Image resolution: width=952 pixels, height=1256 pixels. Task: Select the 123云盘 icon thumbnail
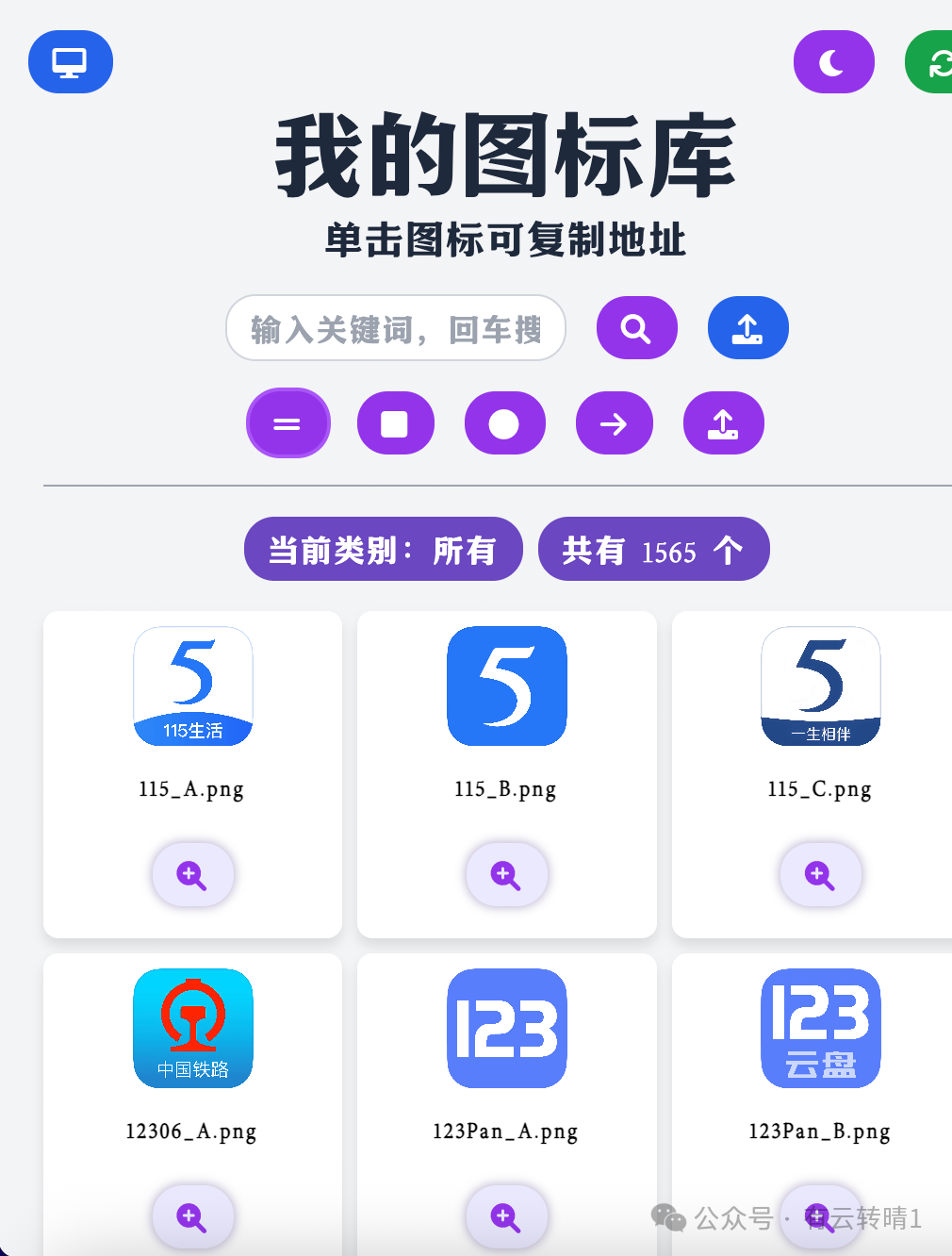[820, 1029]
